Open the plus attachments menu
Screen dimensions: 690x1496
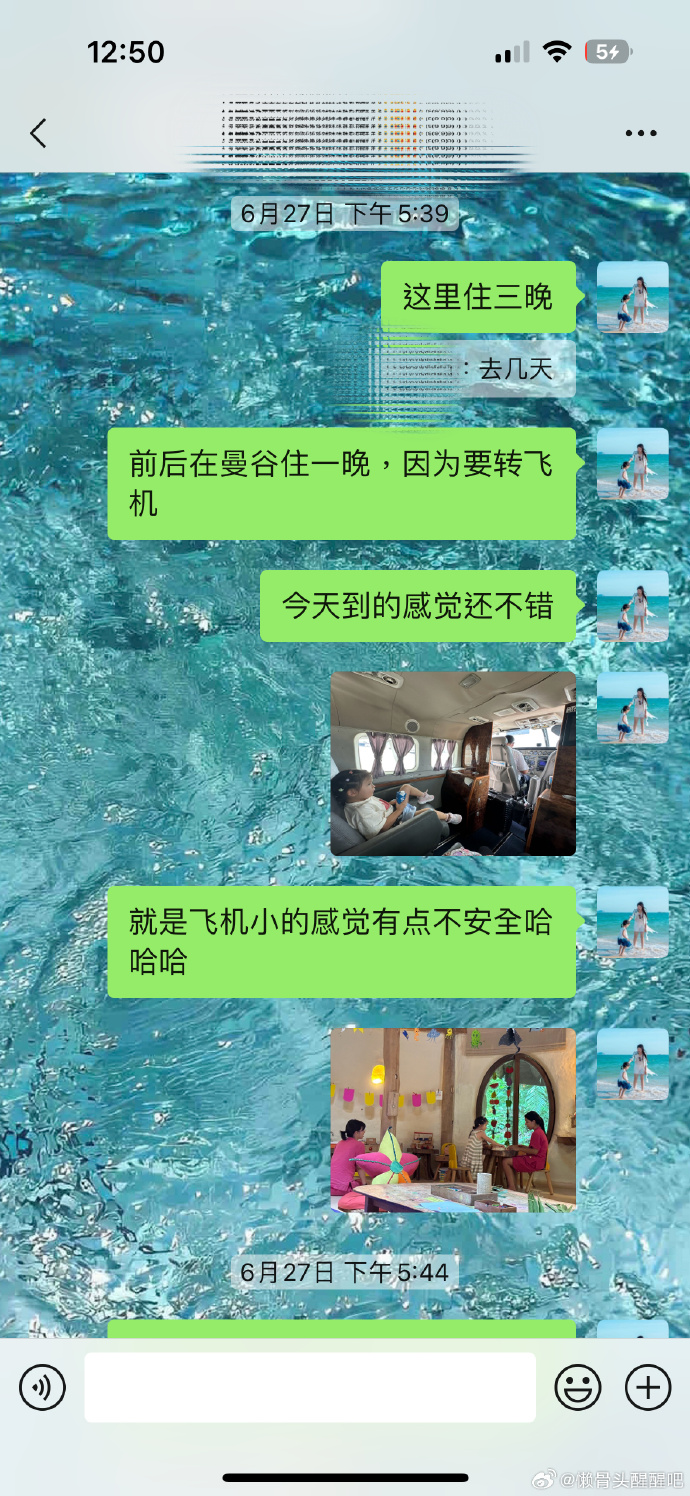click(x=648, y=1388)
